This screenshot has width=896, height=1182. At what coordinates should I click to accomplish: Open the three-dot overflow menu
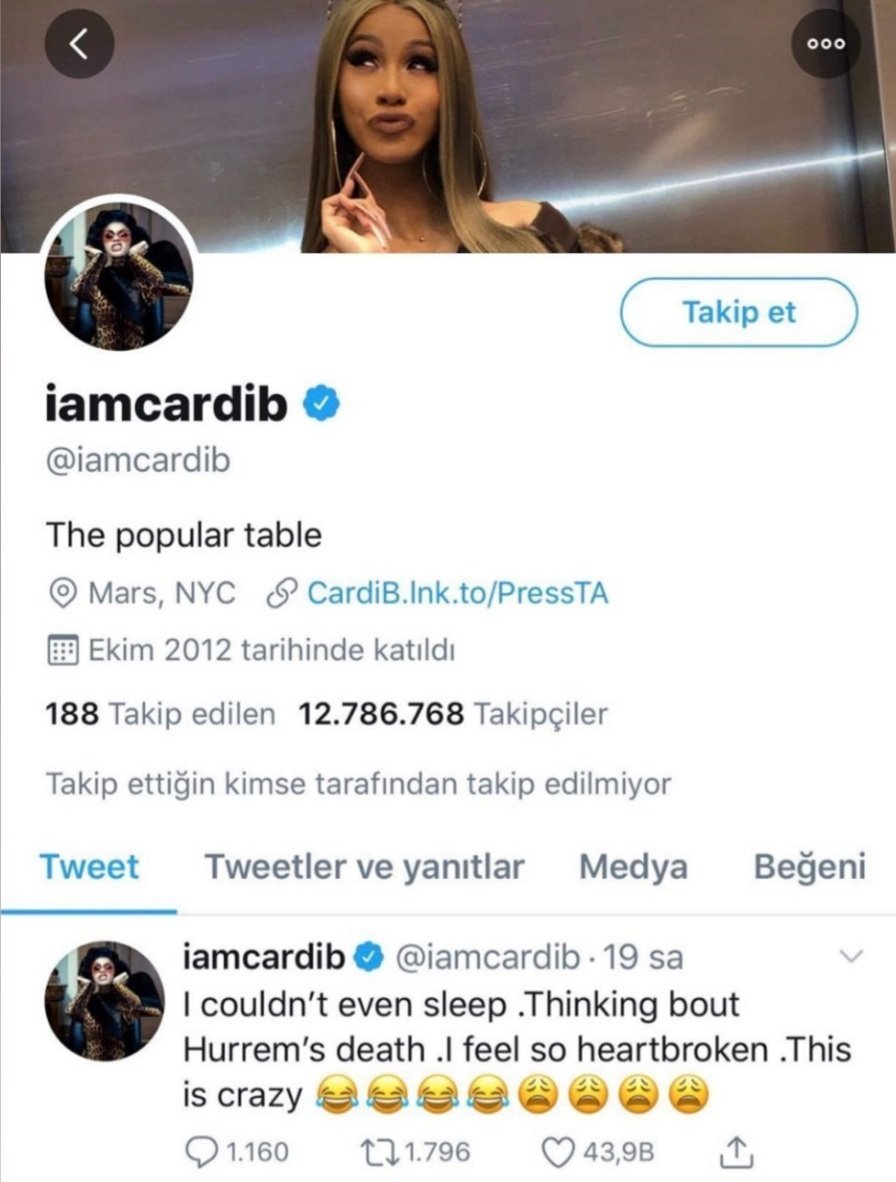pos(826,44)
